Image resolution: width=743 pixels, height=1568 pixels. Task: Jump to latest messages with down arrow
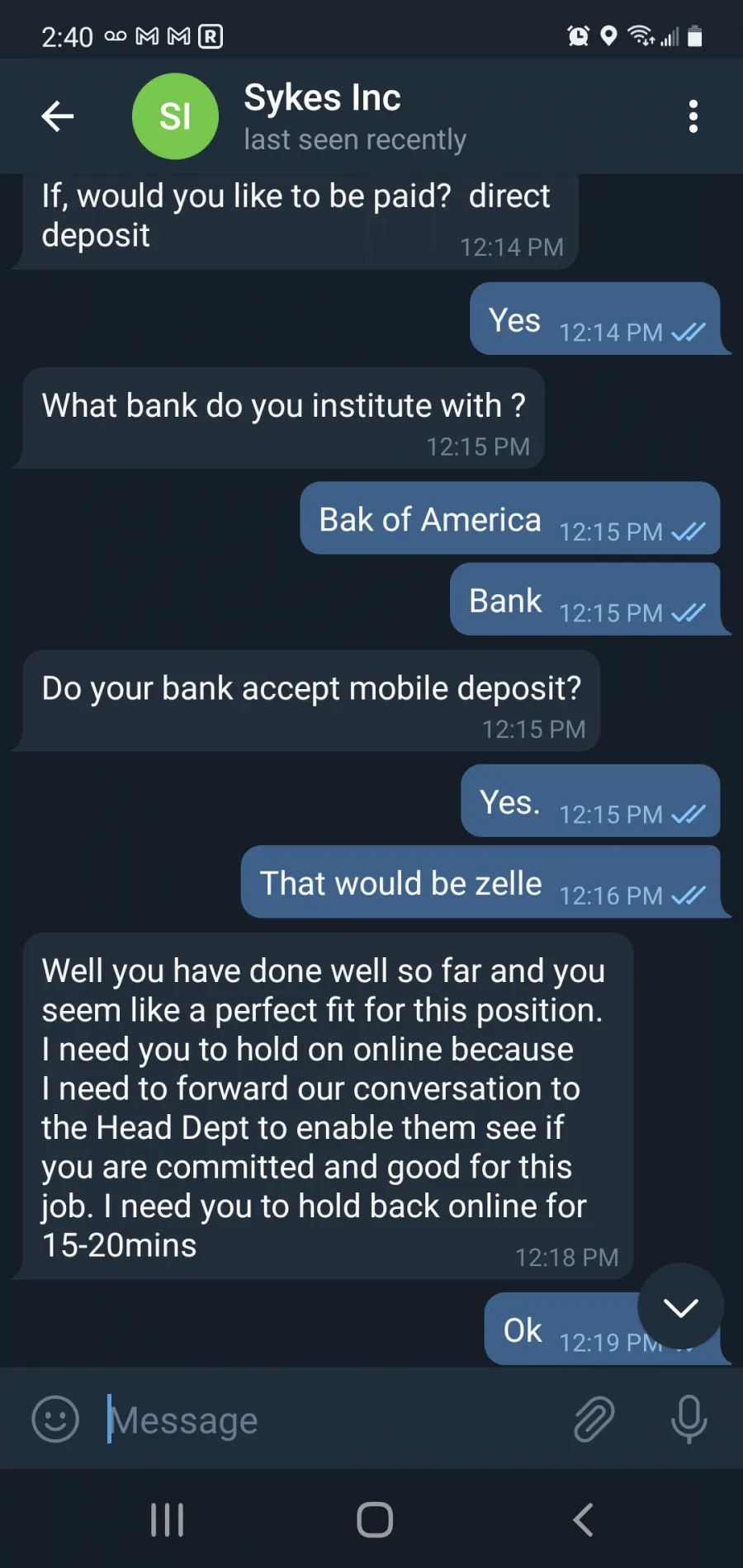(681, 1306)
